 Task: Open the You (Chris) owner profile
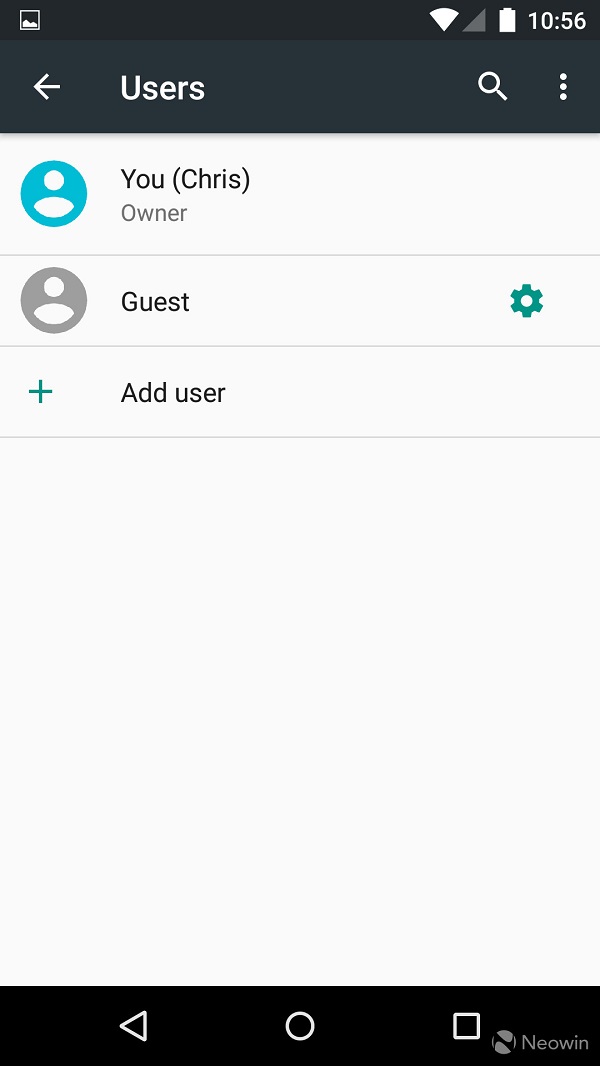[185, 194]
